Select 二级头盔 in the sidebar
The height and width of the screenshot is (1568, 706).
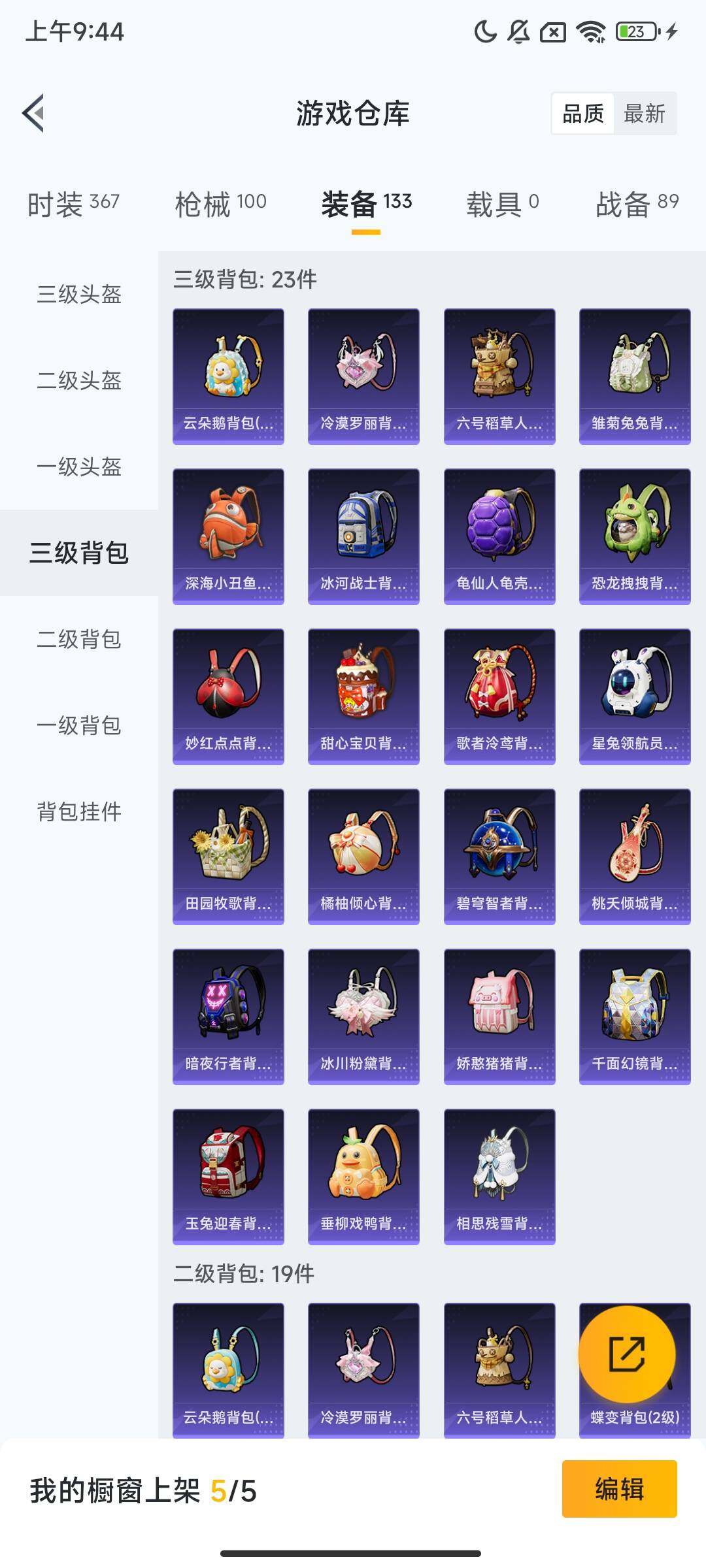pos(79,380)
